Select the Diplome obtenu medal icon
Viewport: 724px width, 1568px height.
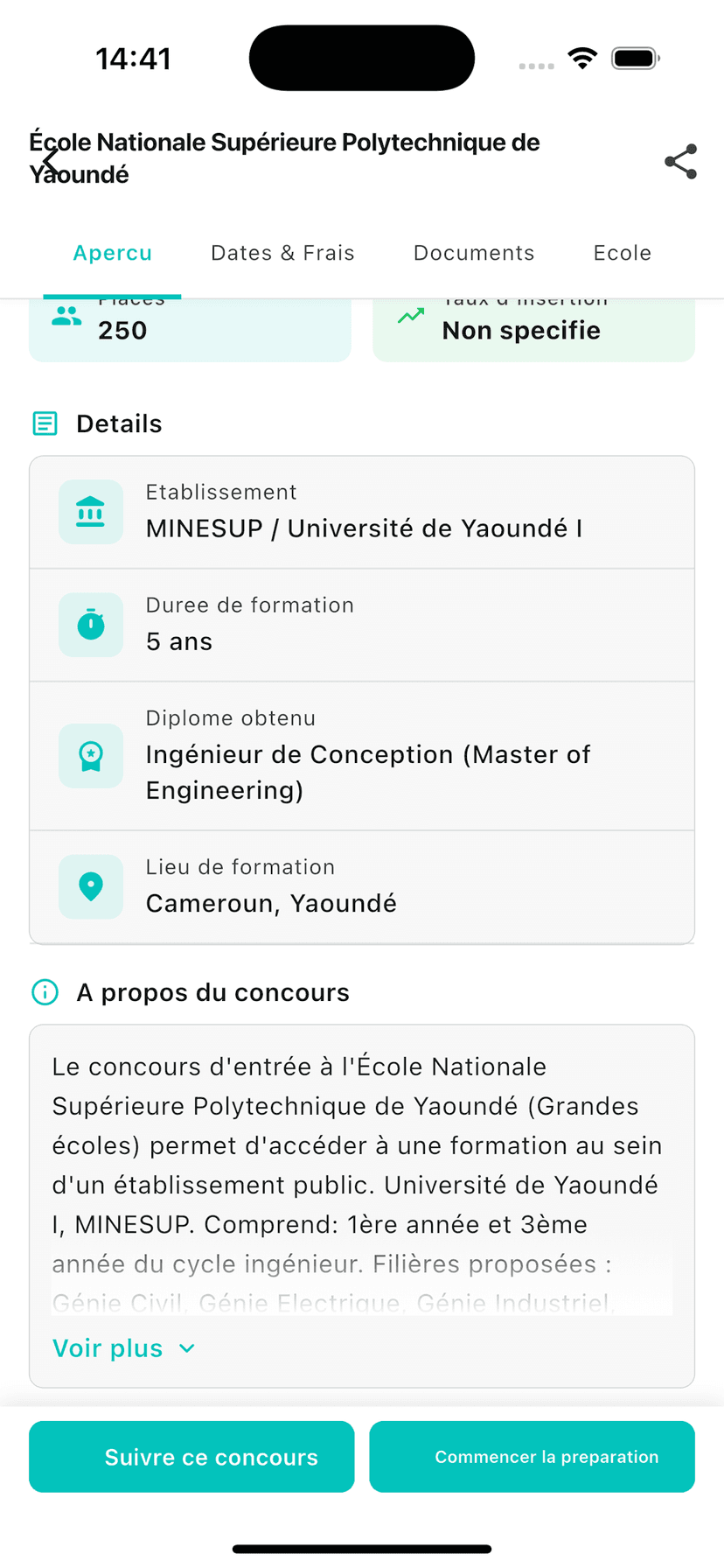(x=91, y=755)
